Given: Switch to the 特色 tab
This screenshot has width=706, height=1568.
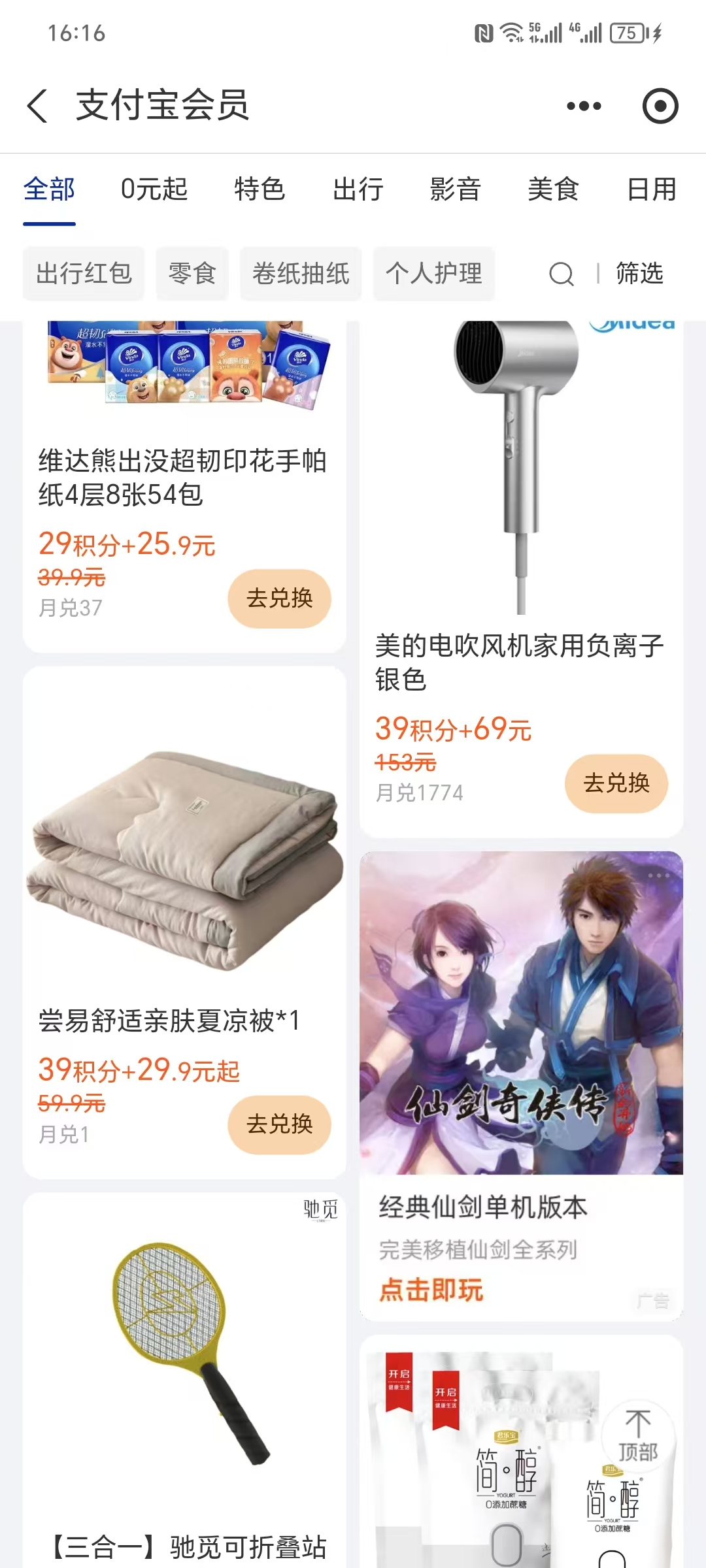Looking at the screenshot, I should [260, 189].
